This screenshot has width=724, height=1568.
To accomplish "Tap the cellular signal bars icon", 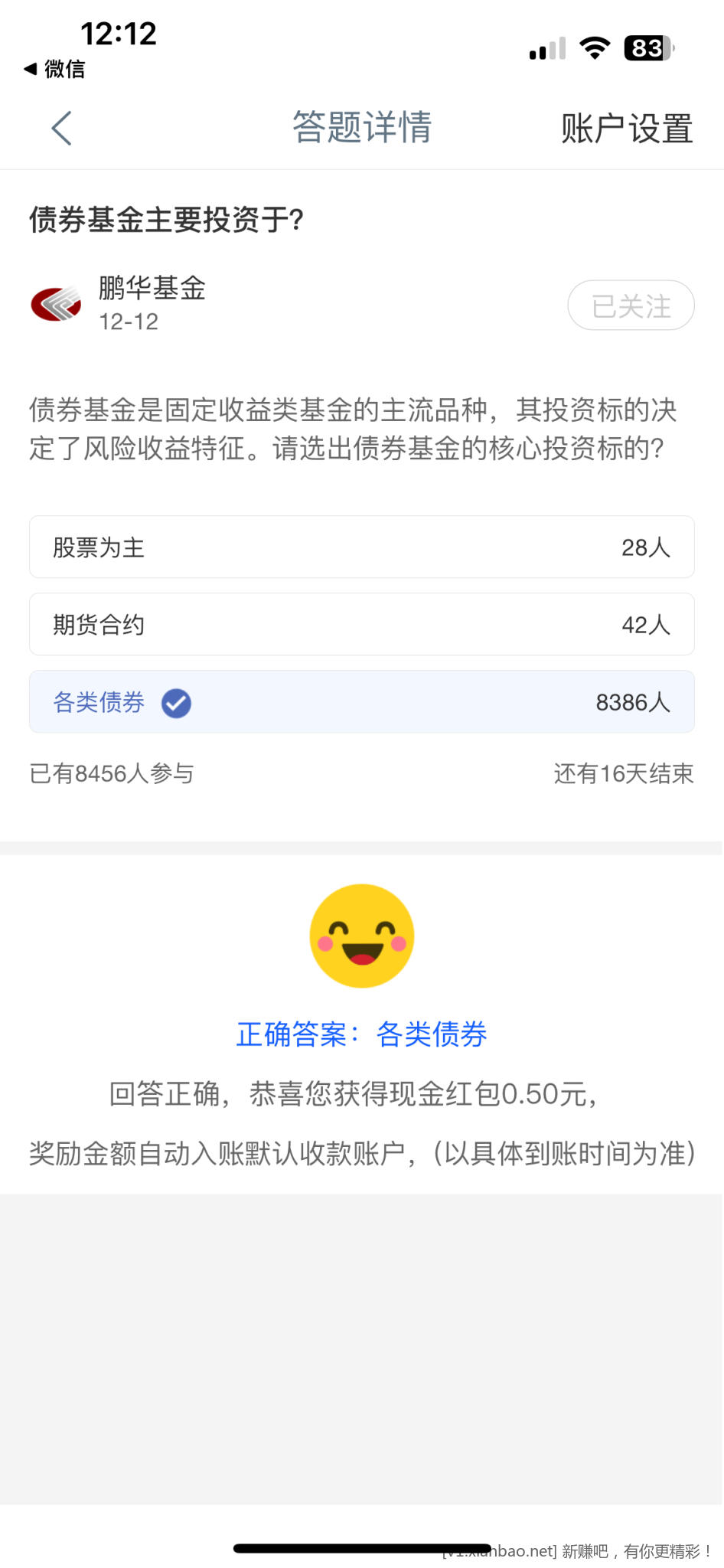I will pos(545,47).
